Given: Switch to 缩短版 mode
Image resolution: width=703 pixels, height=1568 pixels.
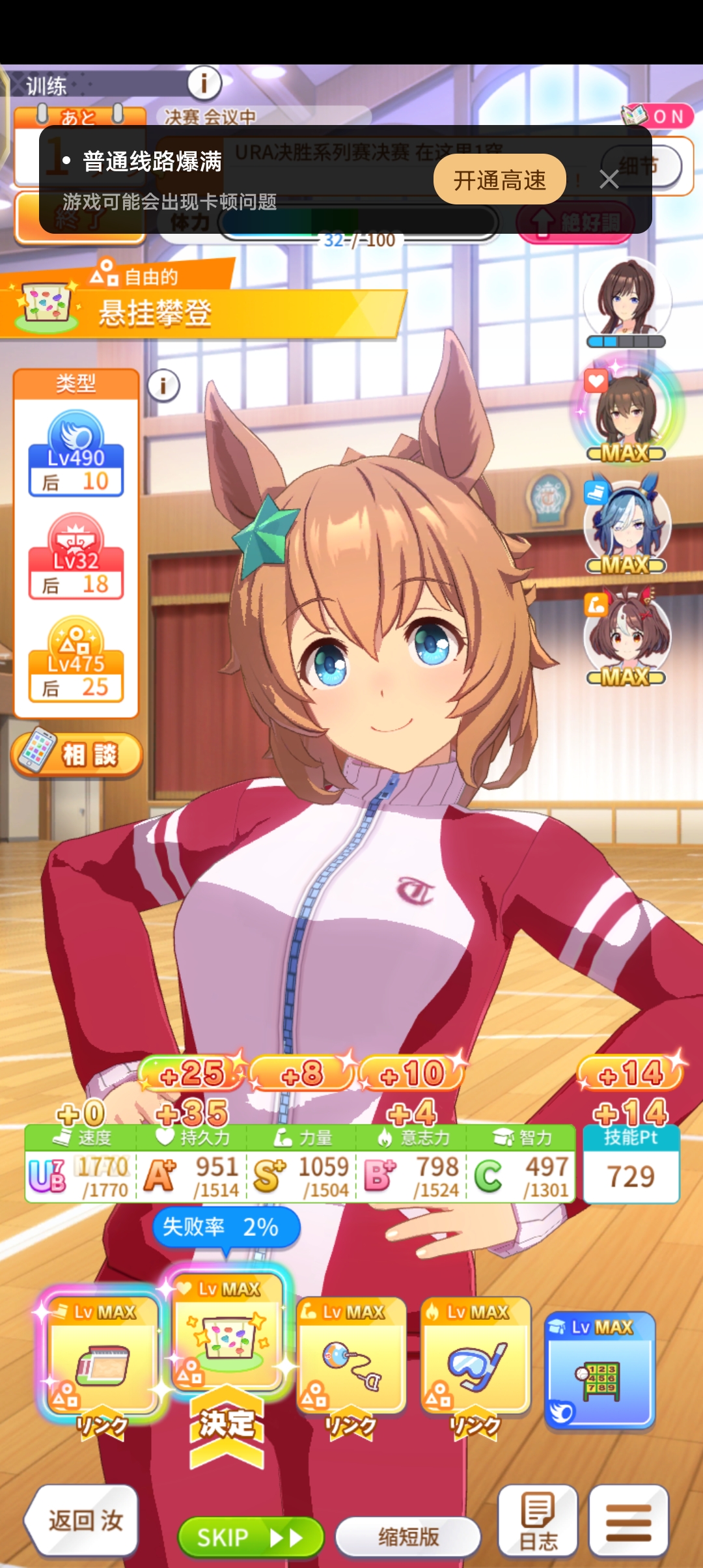Looking at the screenshot, I should [x=408, y=1537].
